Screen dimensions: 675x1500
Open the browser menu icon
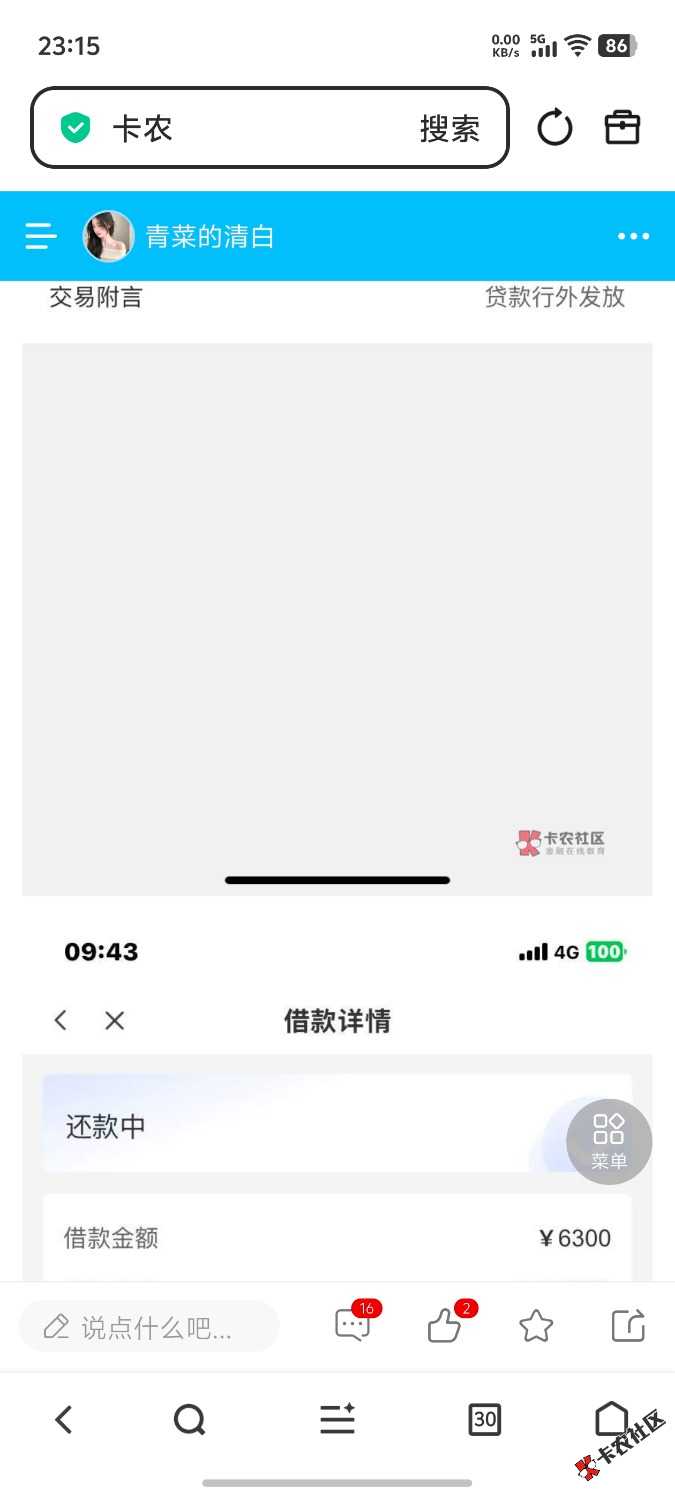[337, 1419]
